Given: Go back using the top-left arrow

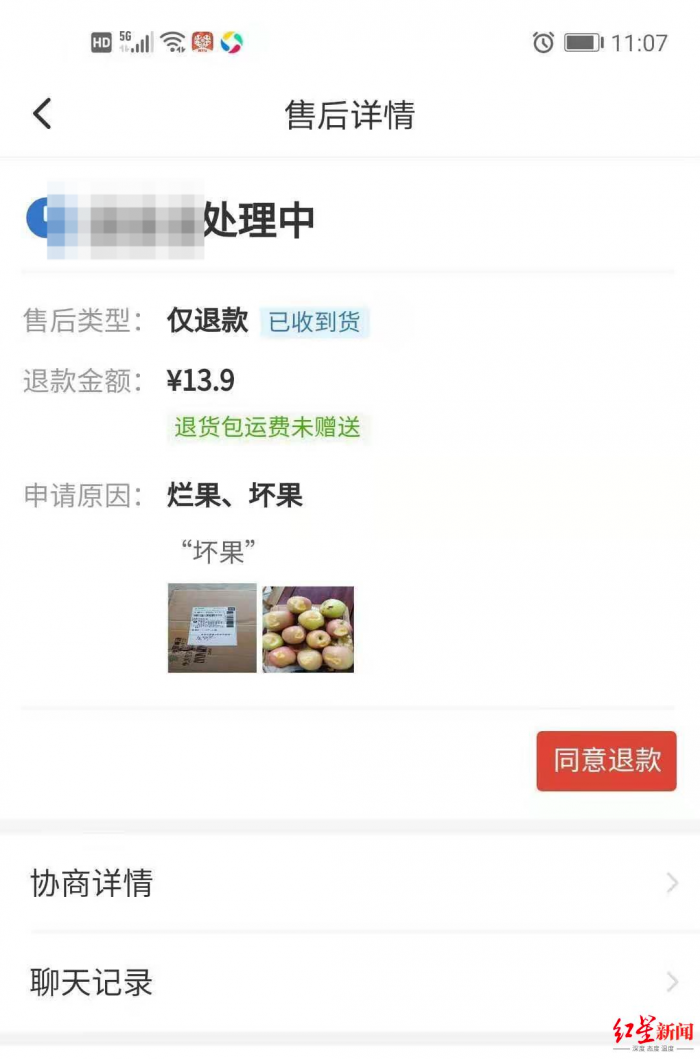Looking at the screenshot, I should click(42, 114).
